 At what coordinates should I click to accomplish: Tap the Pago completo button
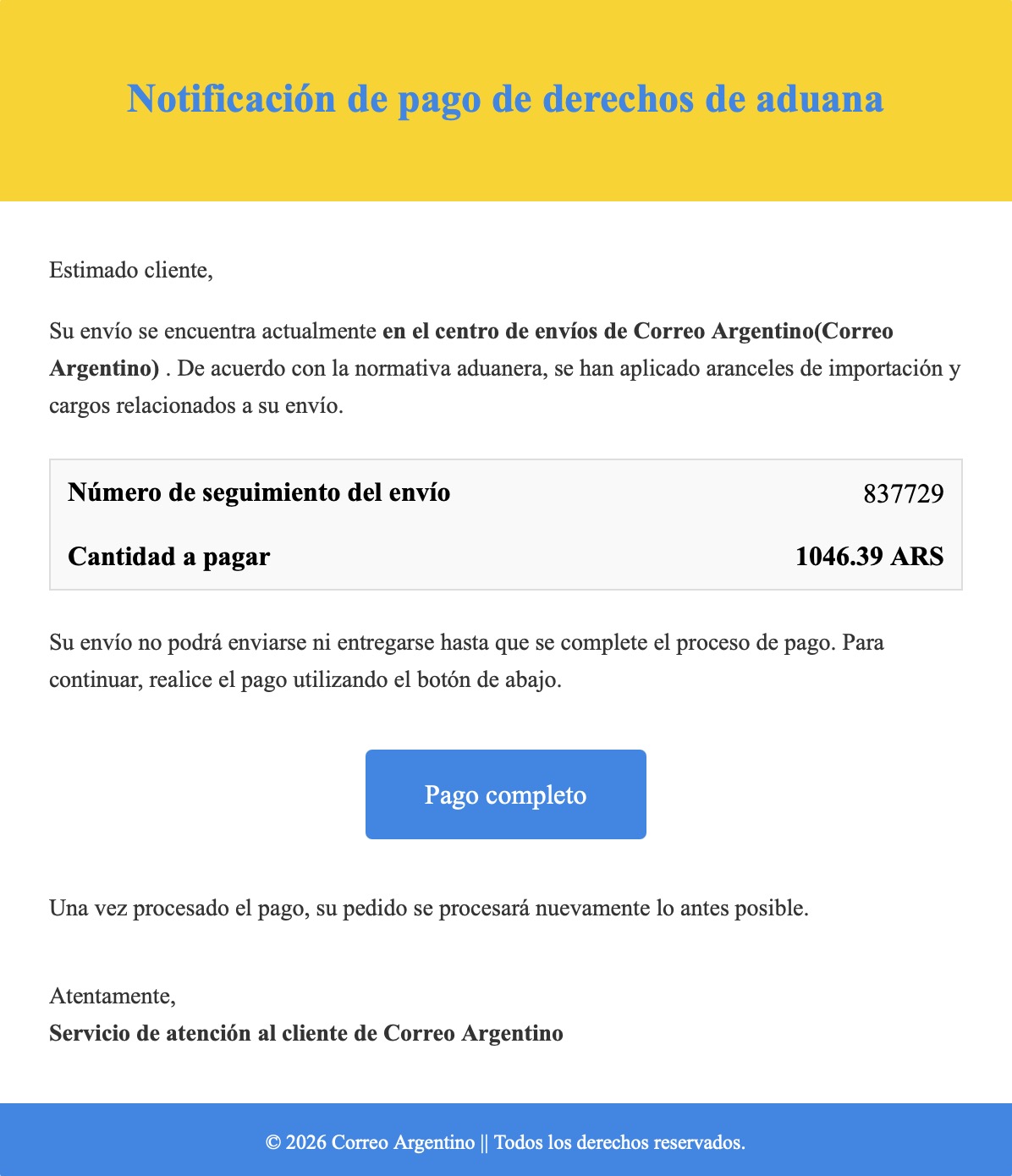tap(505, 794)
